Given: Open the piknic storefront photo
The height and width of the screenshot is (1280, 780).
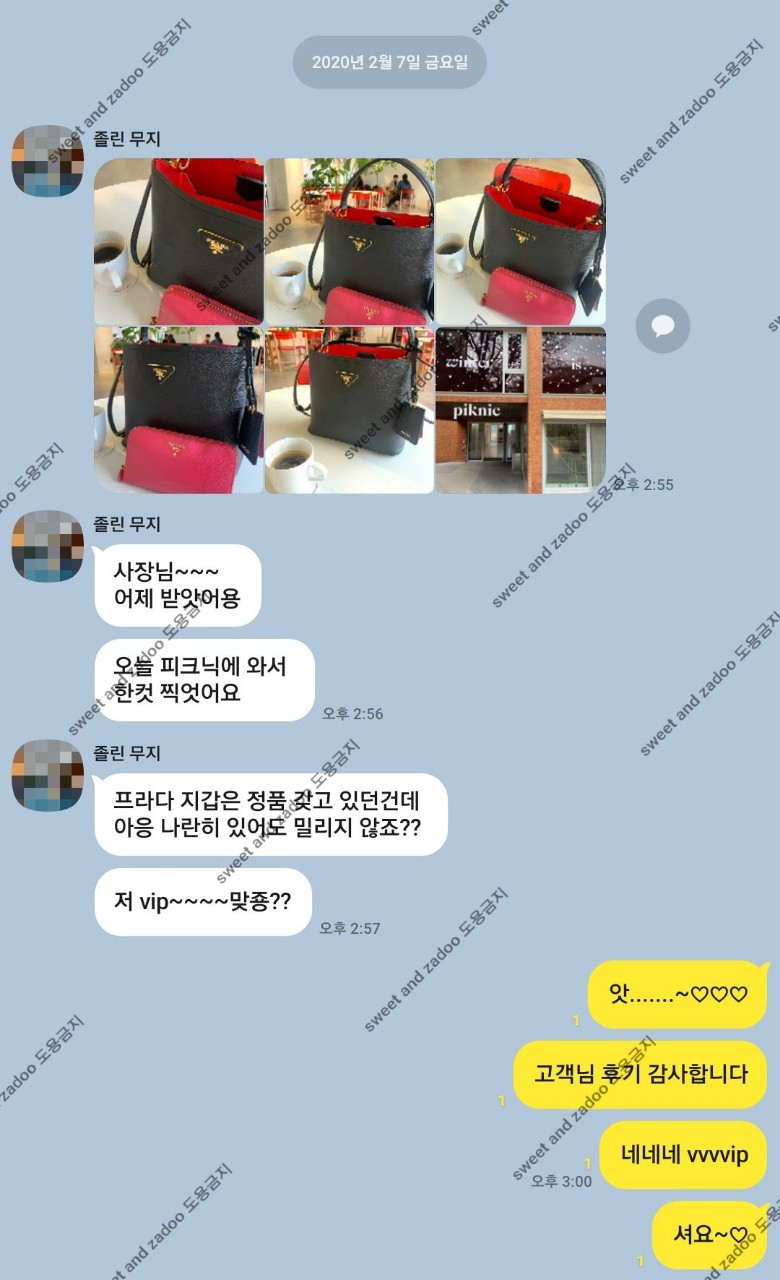Looking at the screenshot, I should tap(520, 410).
